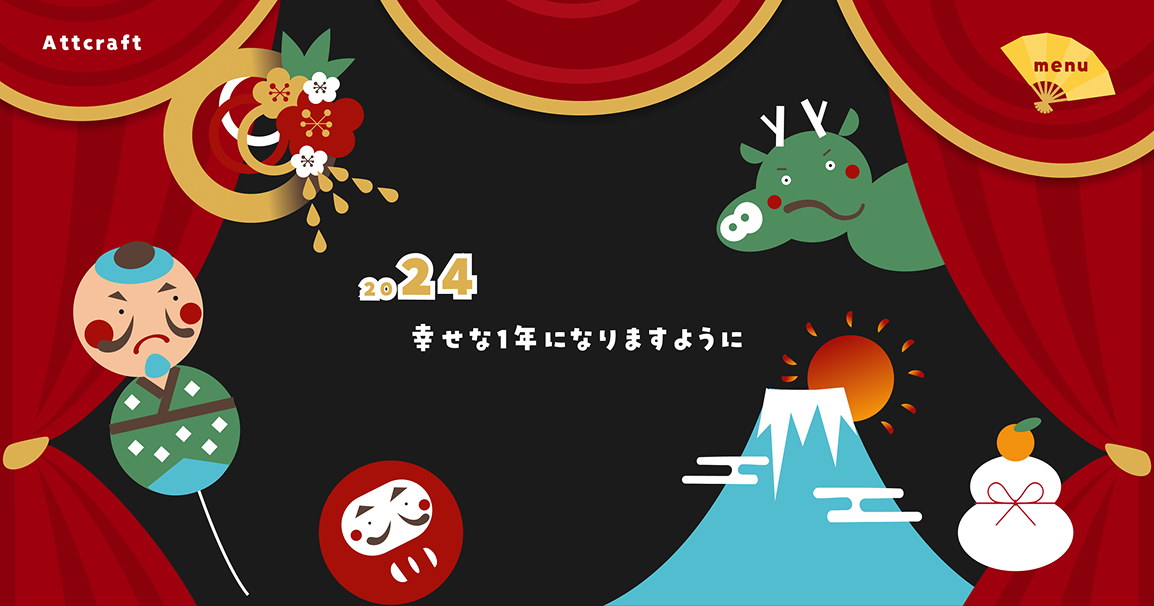This screenshot has height=606, width=1154.
Task: Tap the Attcraft site logo link
Action: pos(92,43)
